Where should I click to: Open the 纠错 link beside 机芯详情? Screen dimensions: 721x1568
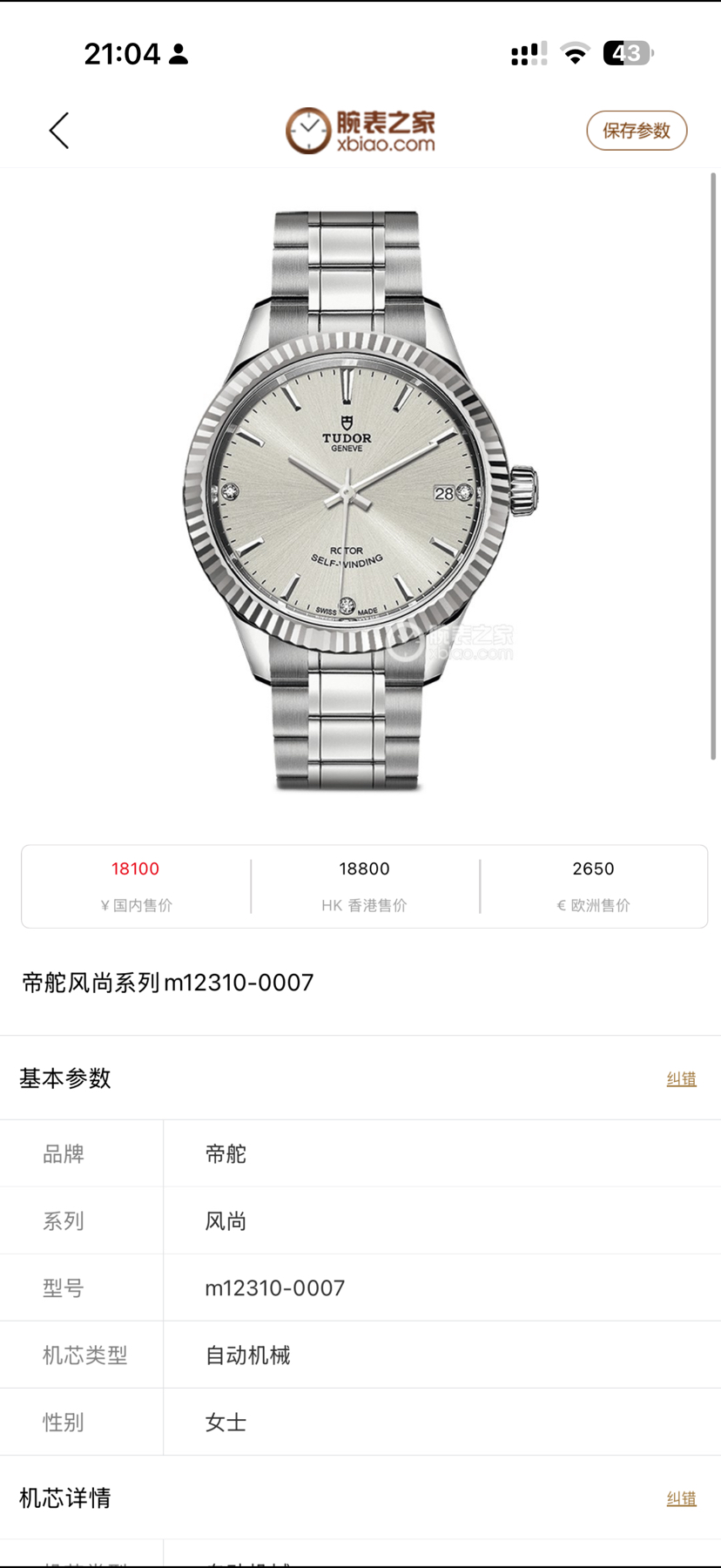(681, 1498)
